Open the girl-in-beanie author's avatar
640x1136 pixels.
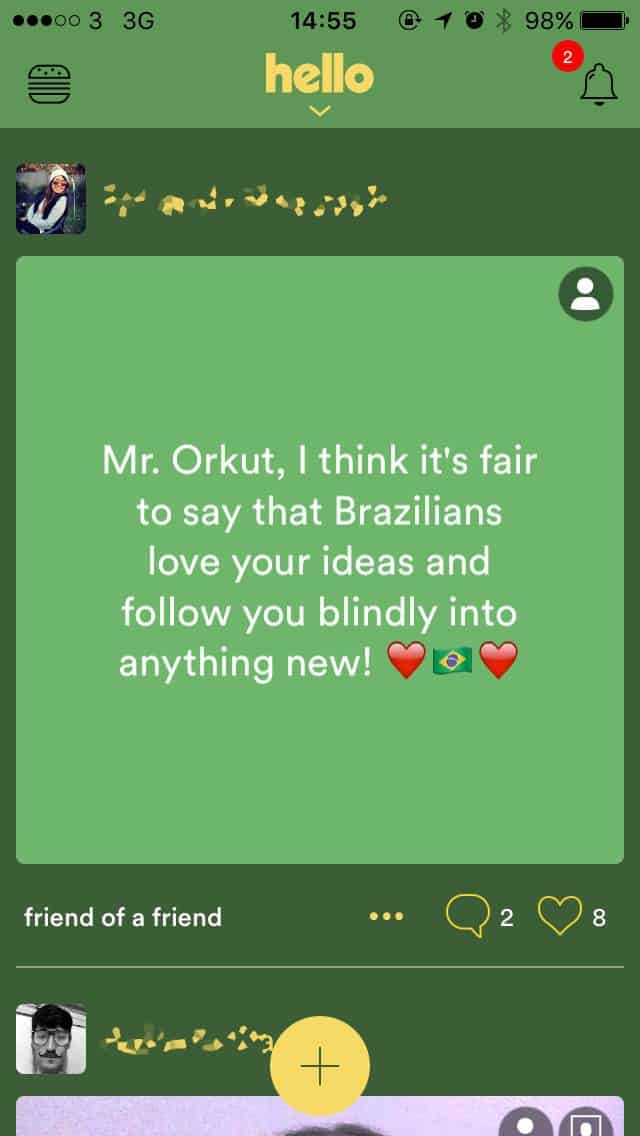tap(51, 199)
